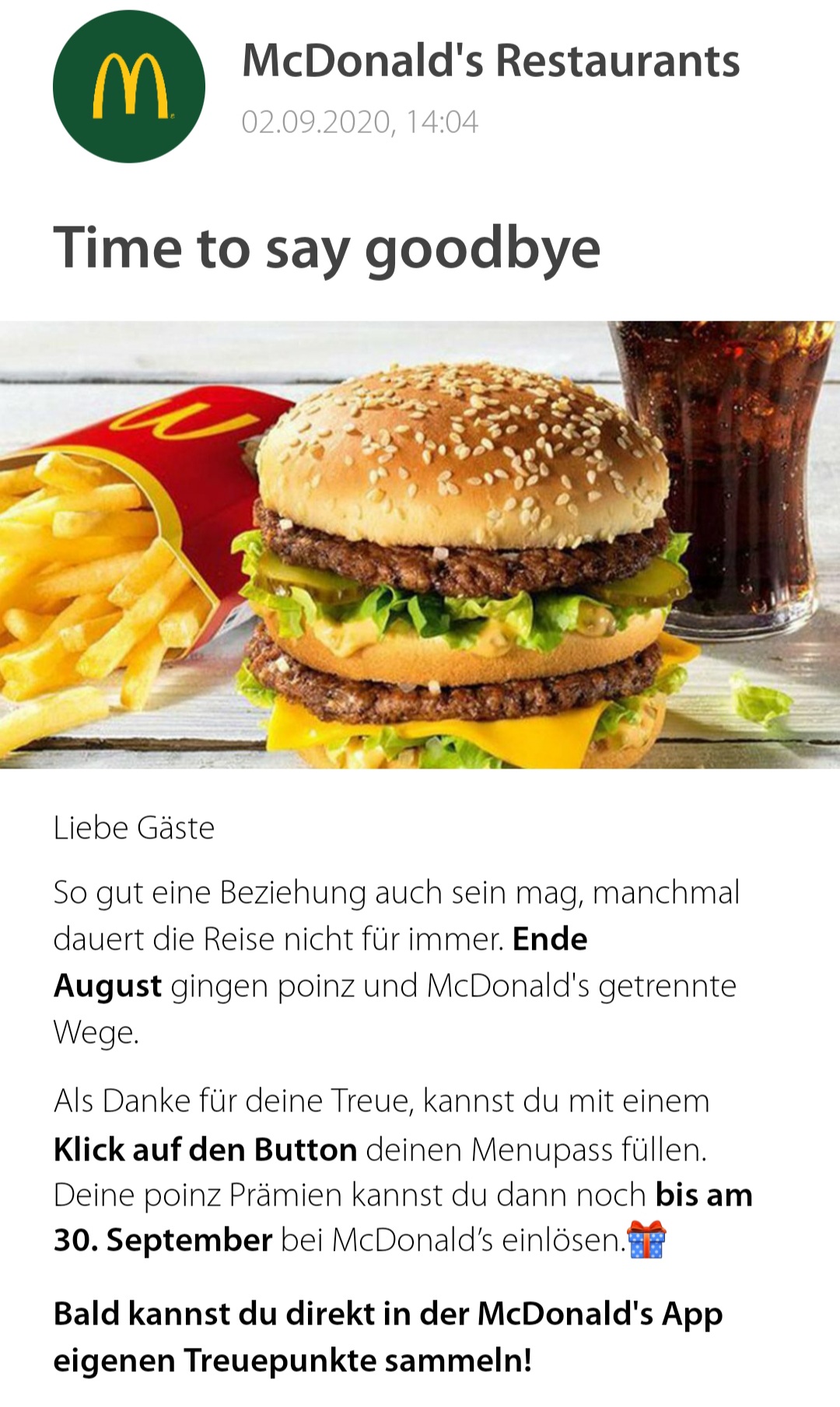Open the McDonald's Restaurants sender profile
Image resolution: width=840 pixels, height=1407 pixels.
[x=129, y=86]
